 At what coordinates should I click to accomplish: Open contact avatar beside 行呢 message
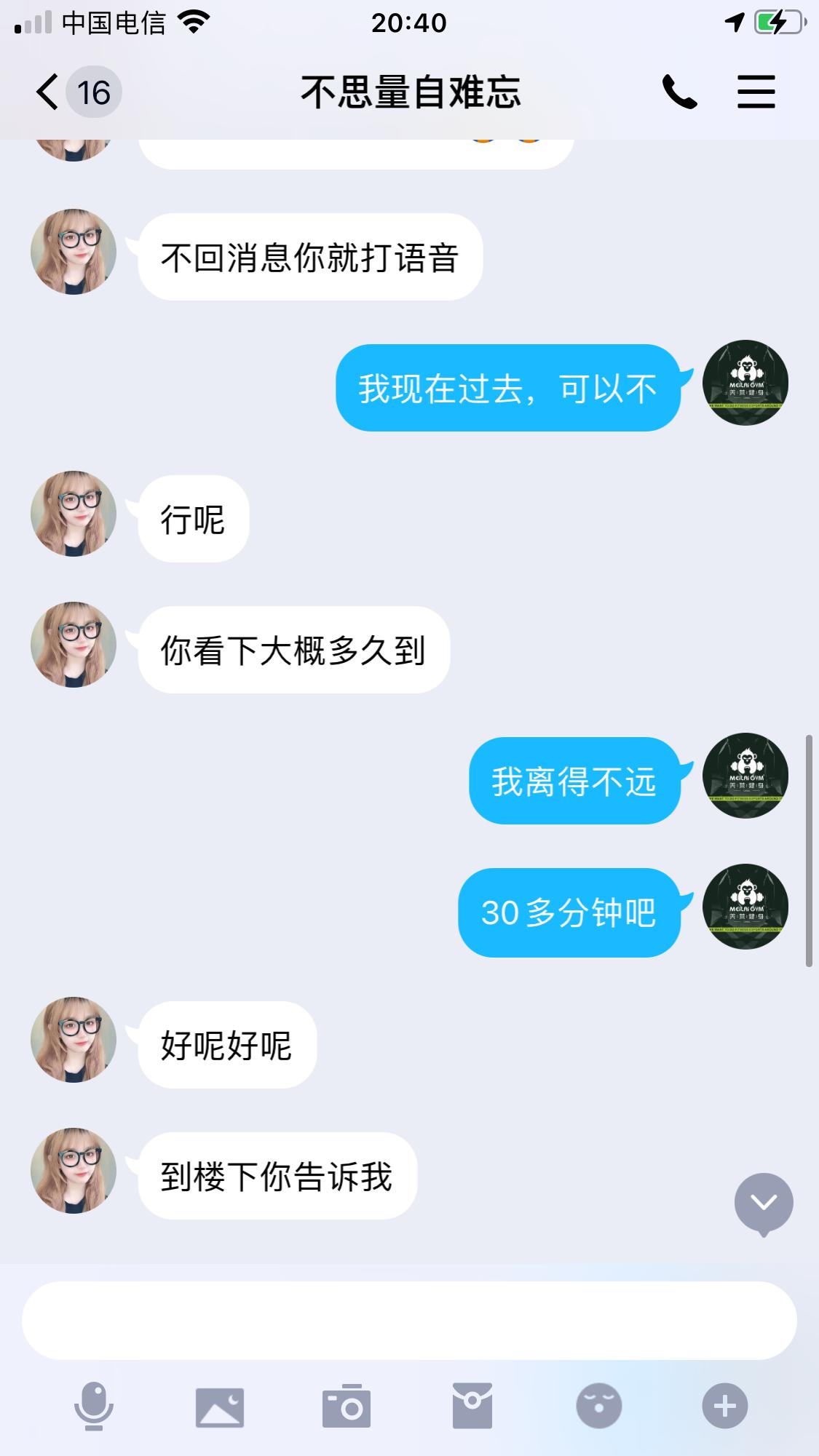click(74, 514)
